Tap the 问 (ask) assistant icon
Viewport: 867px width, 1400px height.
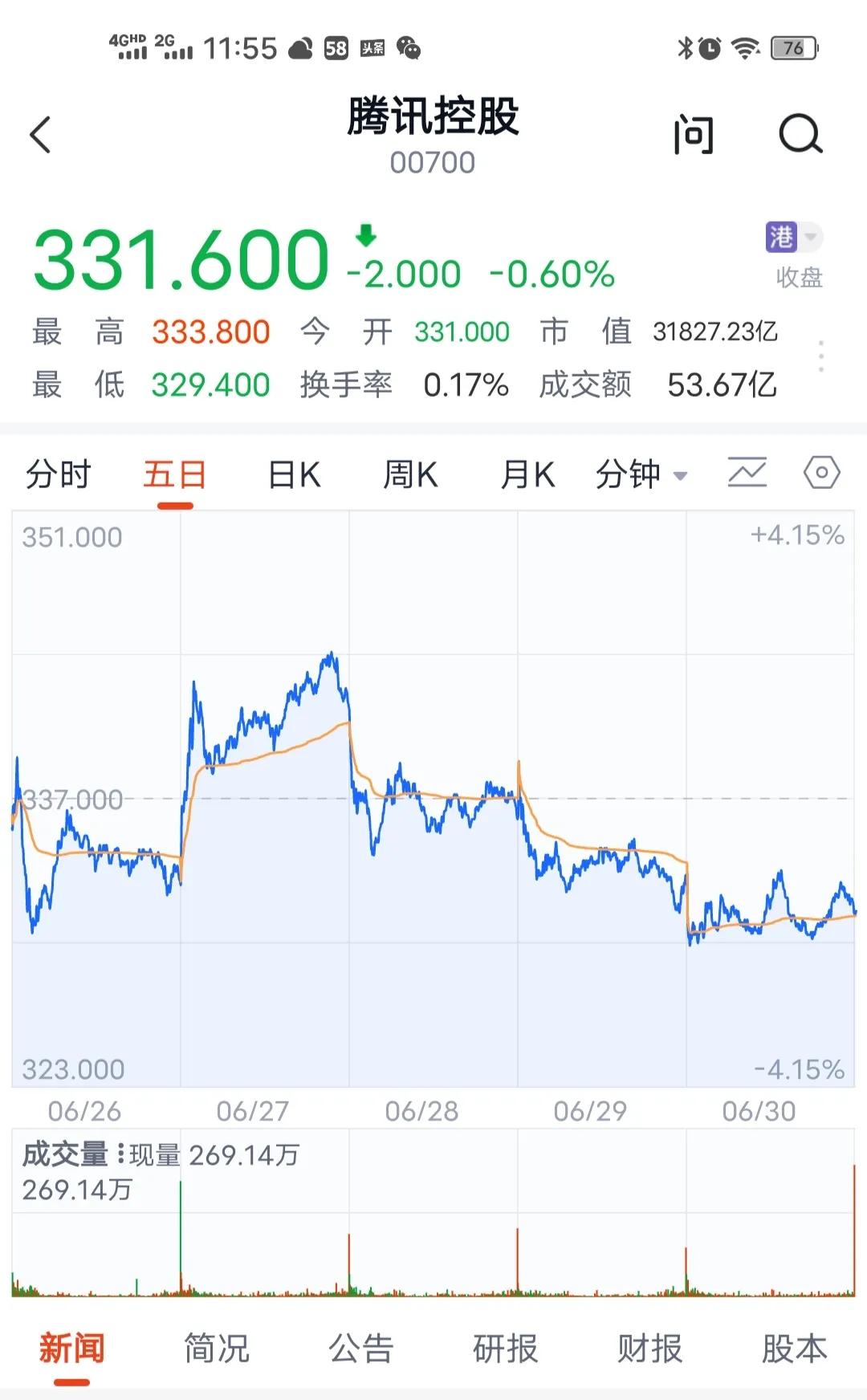click(x=692, y=133)
